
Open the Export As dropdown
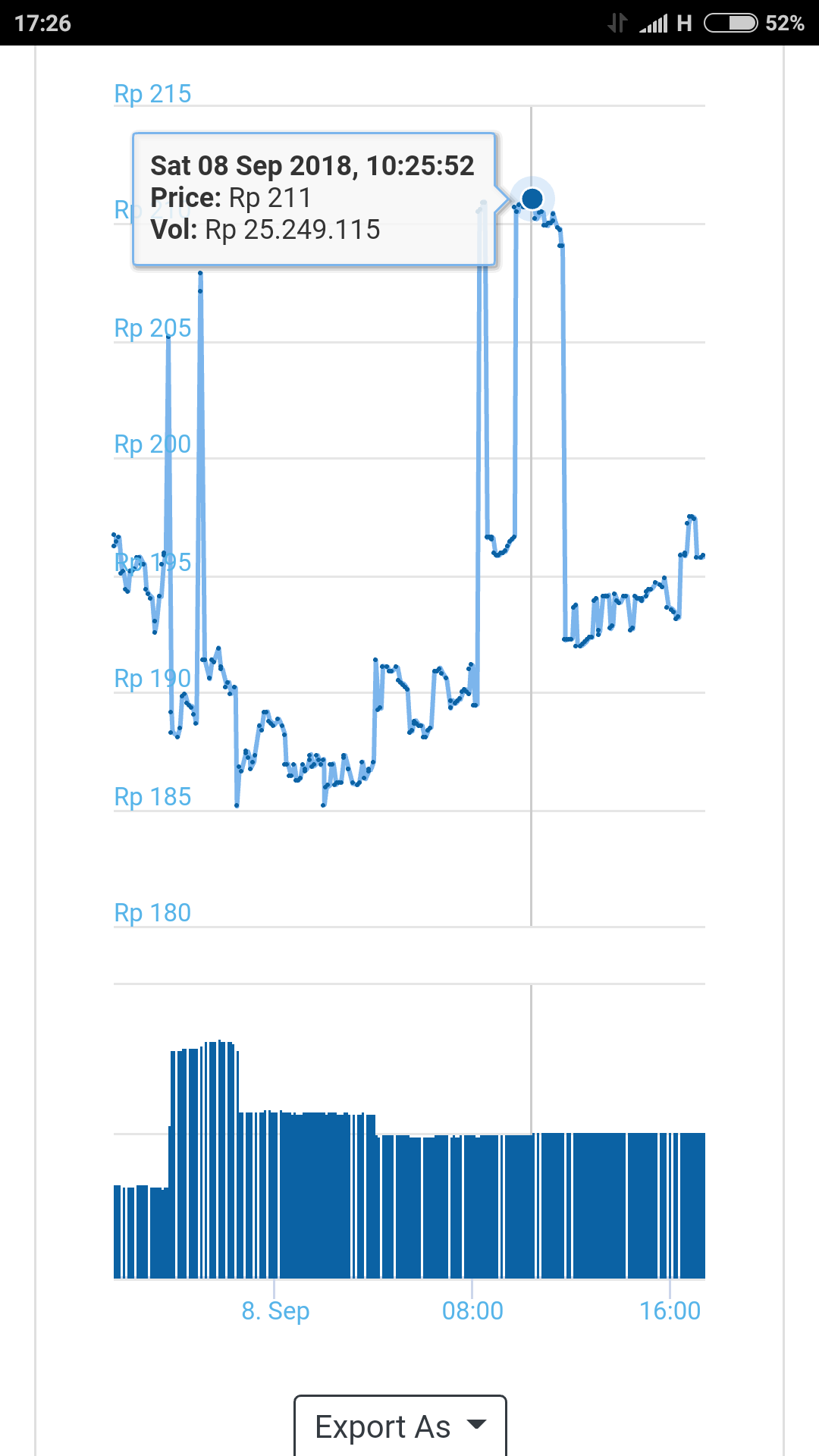(400, 1426)
